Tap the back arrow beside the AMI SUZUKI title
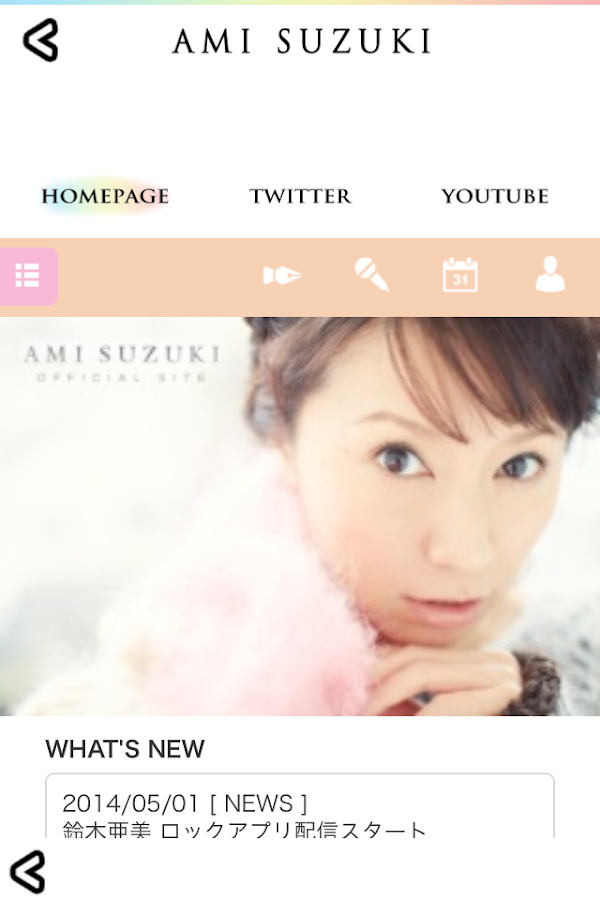The image size is (600, 900). [x=40, y=40]
